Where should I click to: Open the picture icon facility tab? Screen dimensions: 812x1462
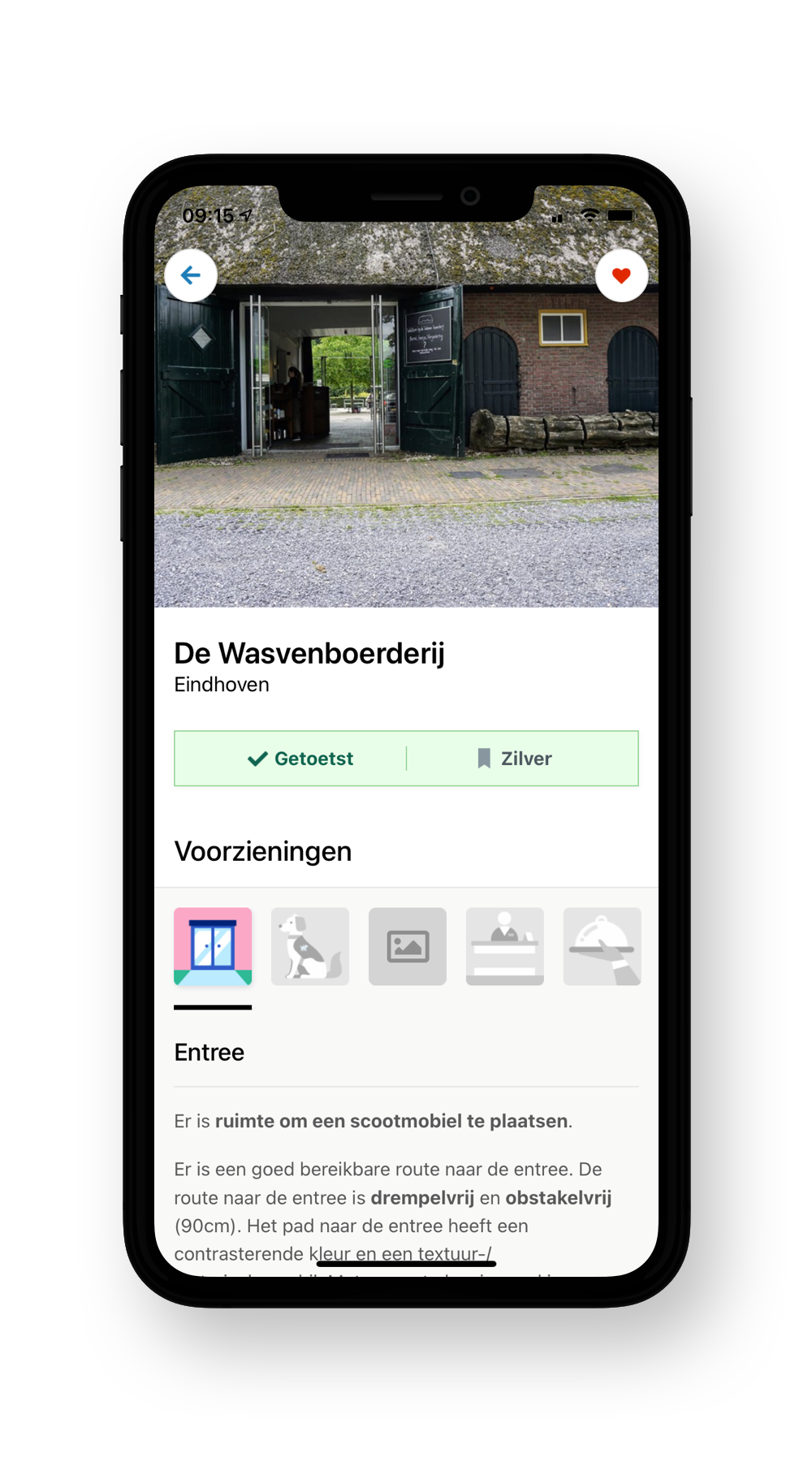point(408,946)
